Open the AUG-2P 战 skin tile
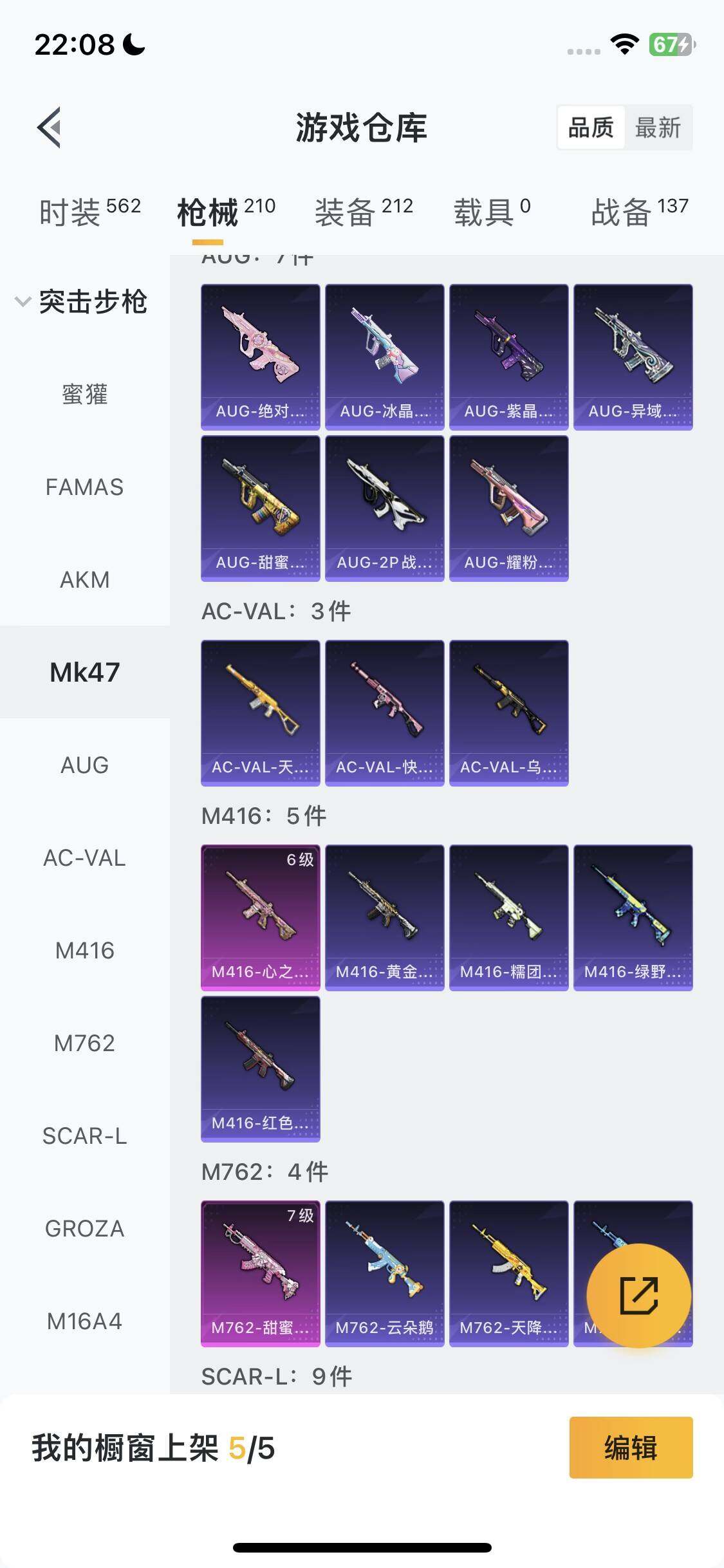This screenshot has width=724, height=1568. pyautogui.click(x=384, y=508)
